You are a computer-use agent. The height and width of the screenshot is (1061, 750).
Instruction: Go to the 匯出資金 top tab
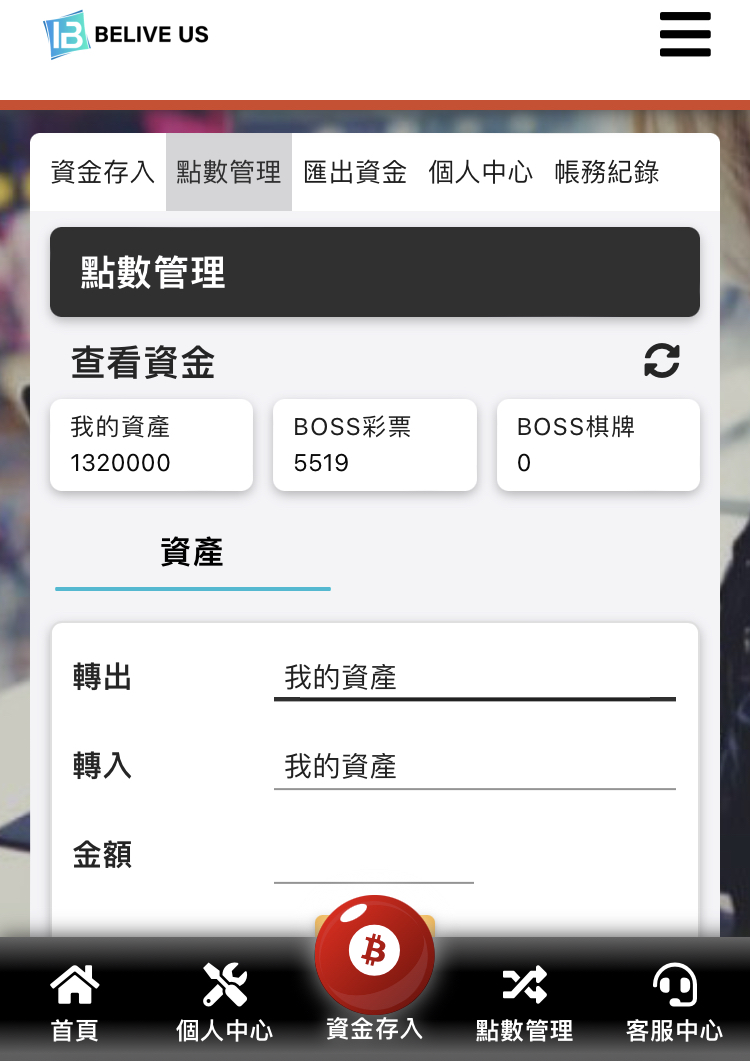pyautogui.click(x=355, y=172)
